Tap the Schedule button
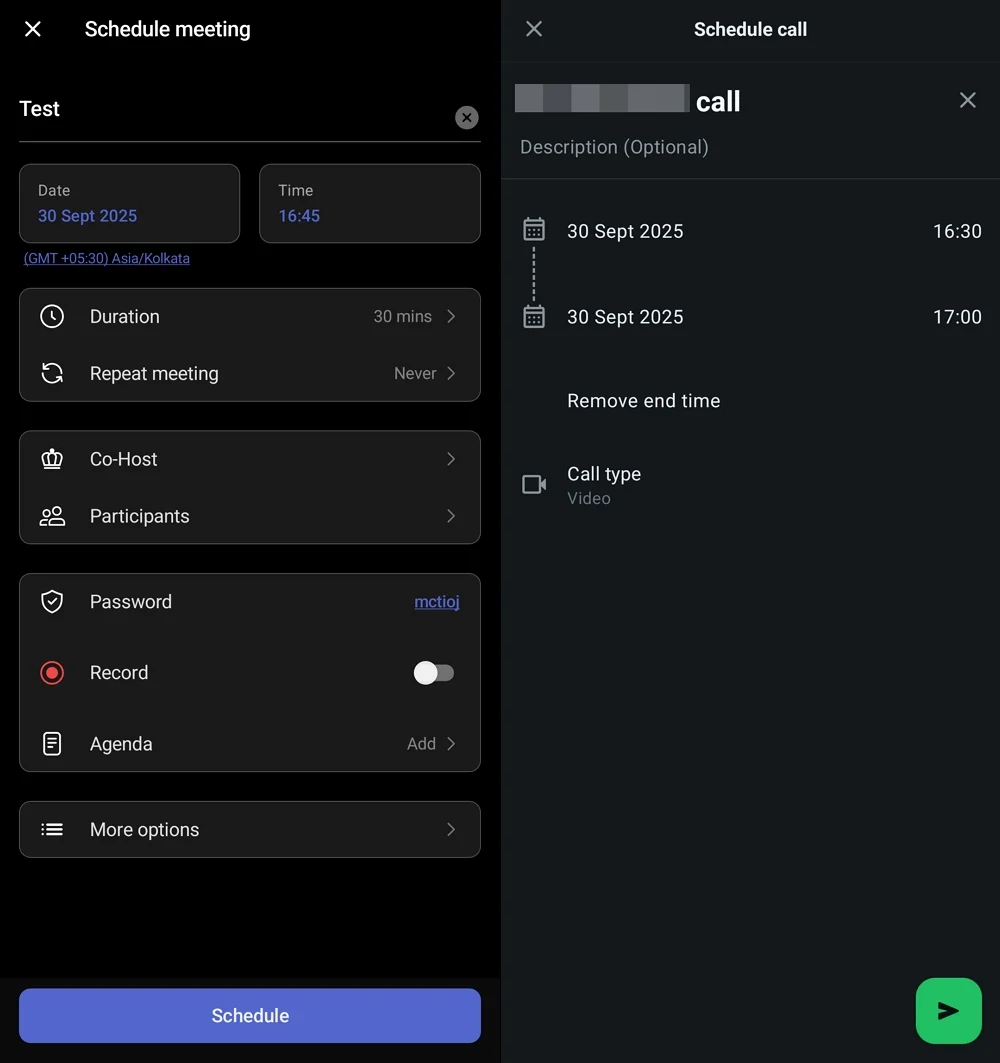 pyautogui.click(x=250, y=1016)
